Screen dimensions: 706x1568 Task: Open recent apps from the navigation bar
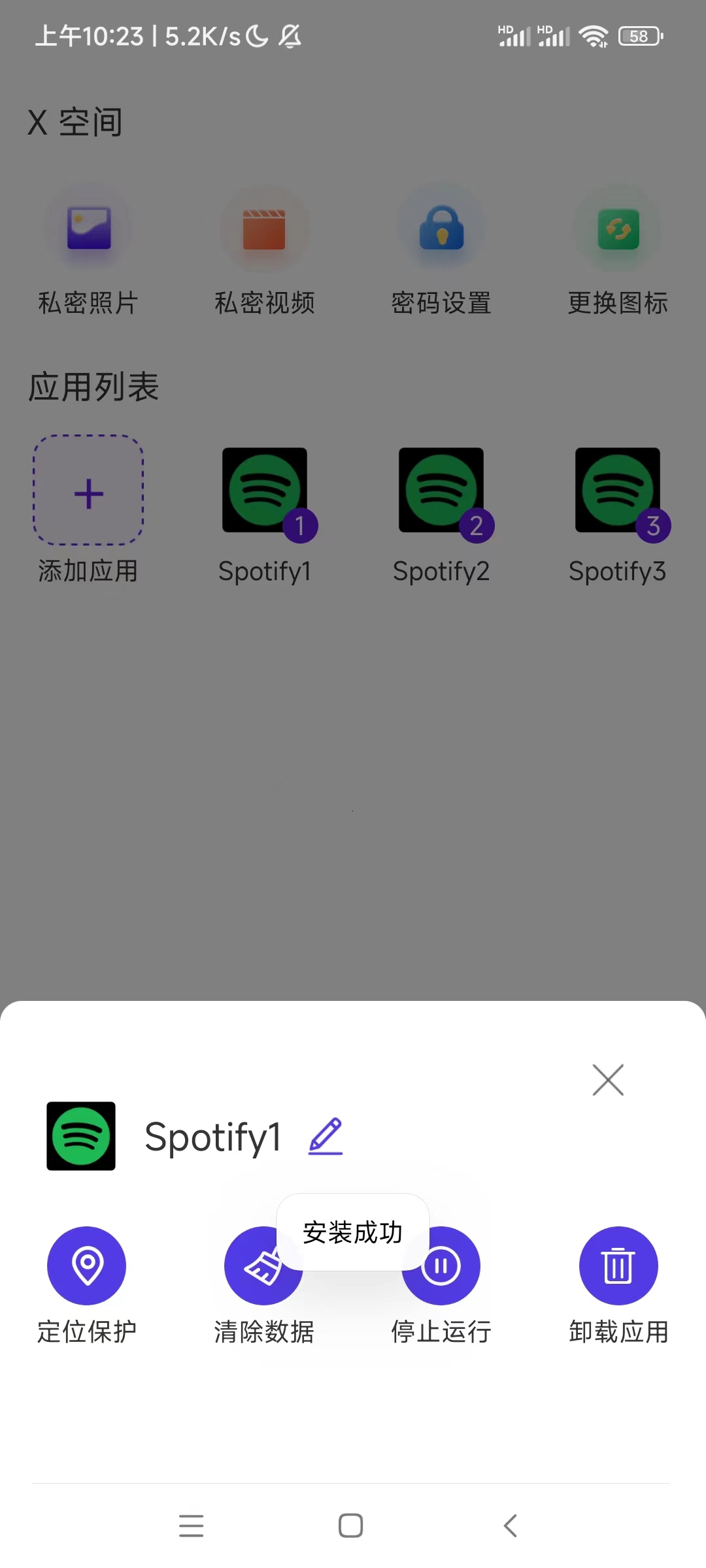[x=191, y=1526]
